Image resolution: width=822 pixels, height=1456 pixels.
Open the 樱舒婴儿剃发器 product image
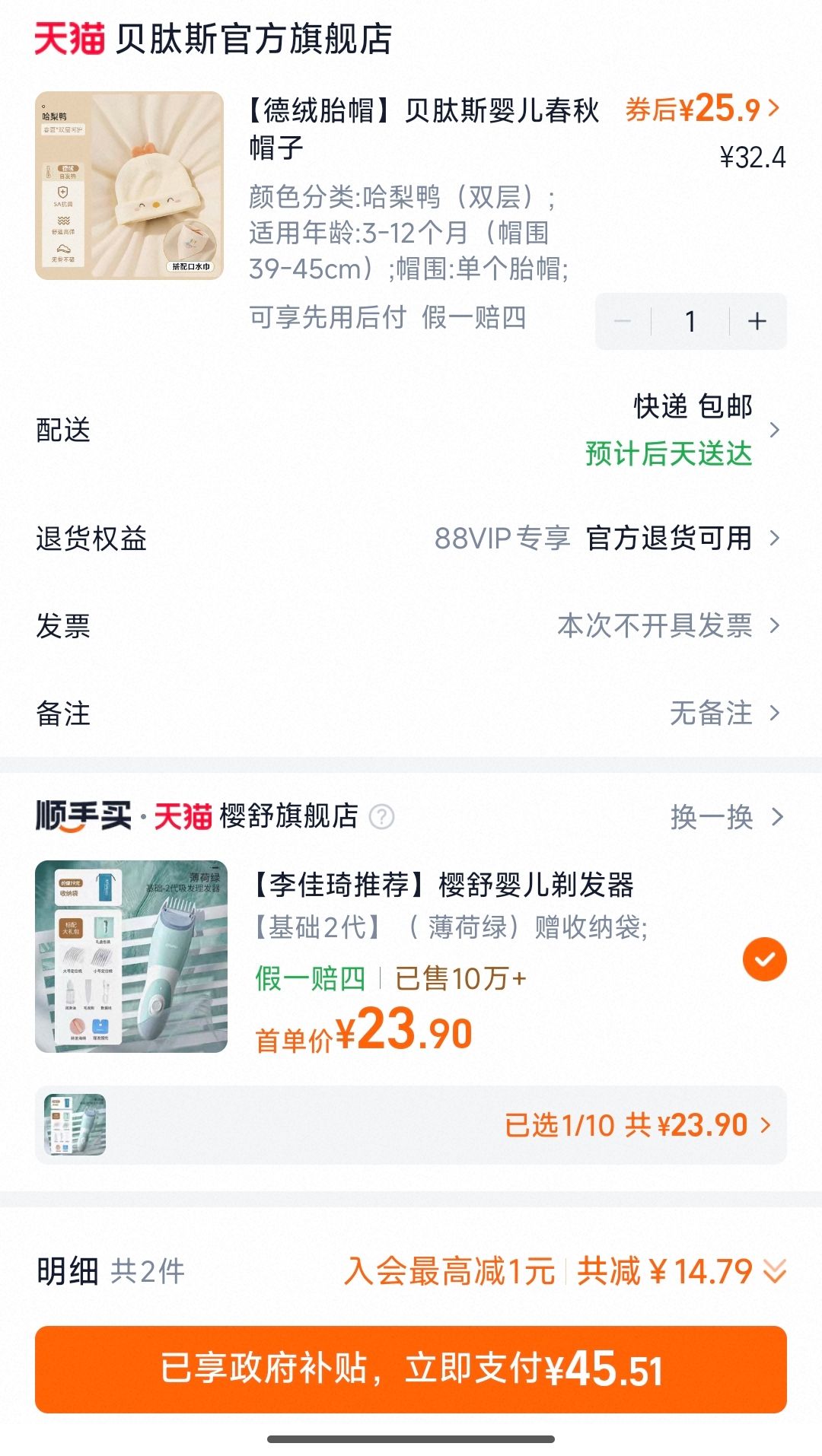131,956
